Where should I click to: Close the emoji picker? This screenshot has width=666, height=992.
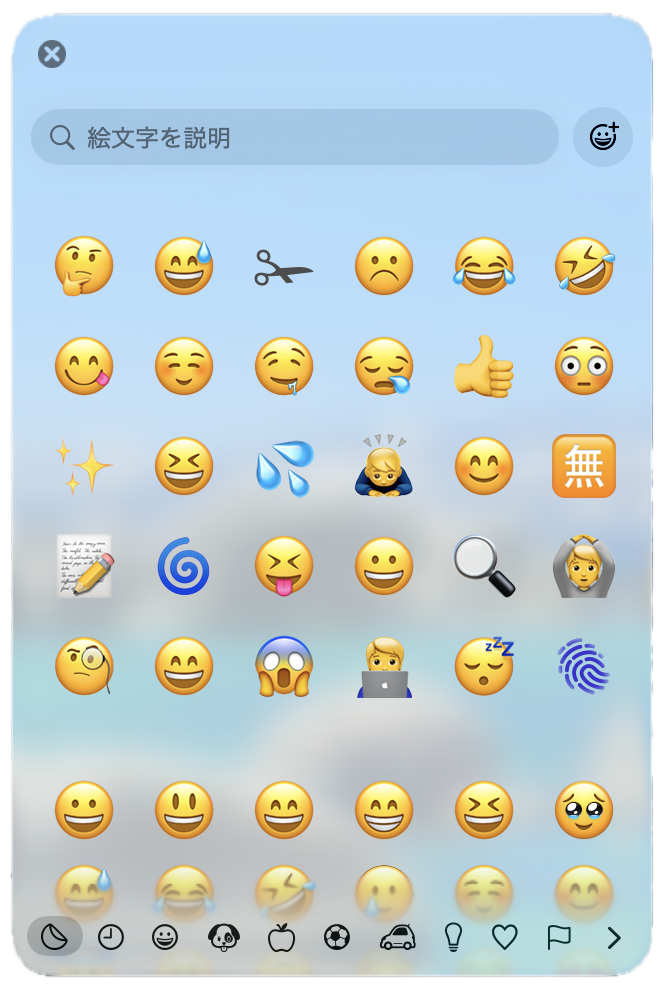52,54
